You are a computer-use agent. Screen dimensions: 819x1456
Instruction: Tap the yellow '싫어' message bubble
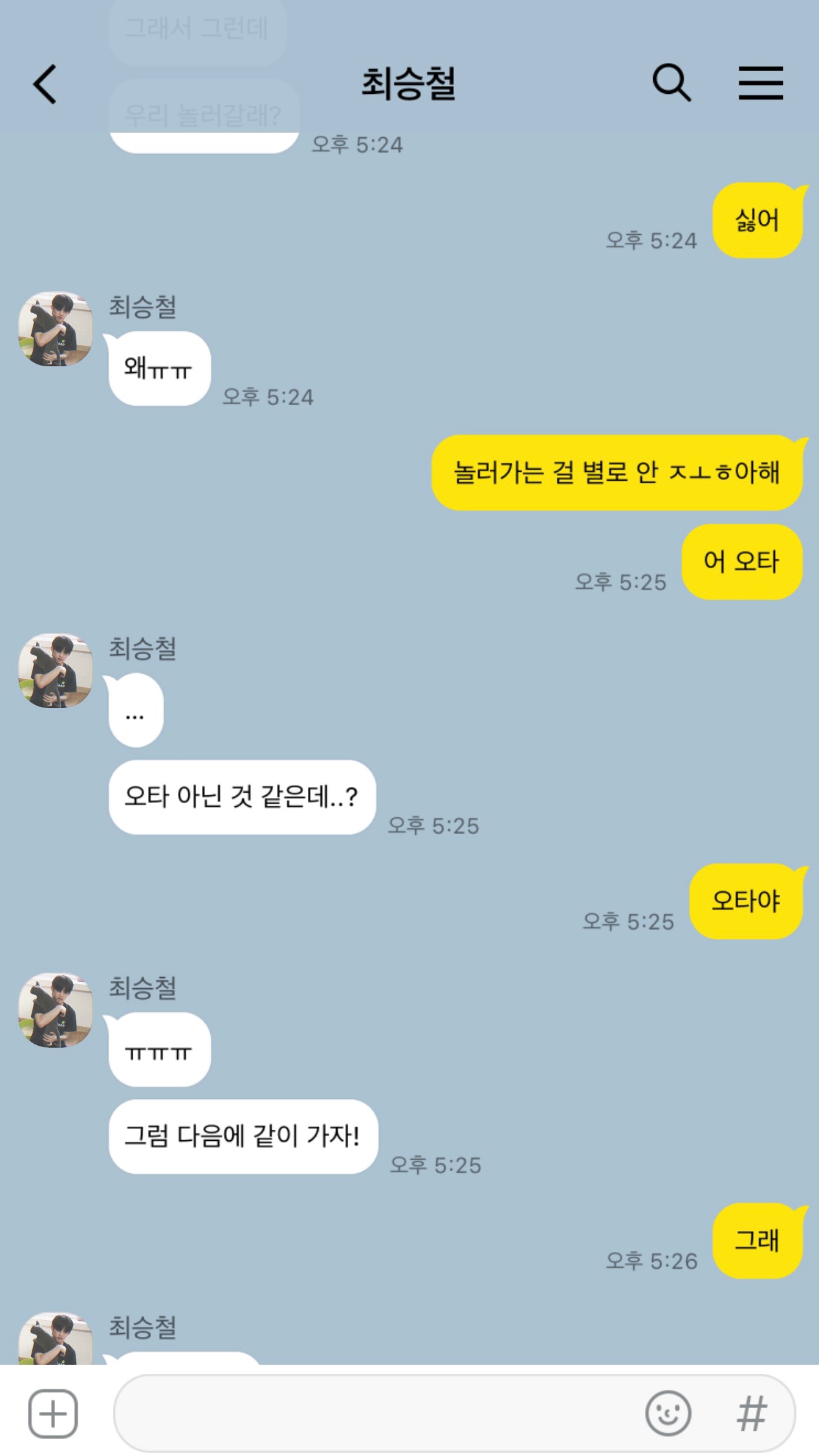[x=759, y=220]
